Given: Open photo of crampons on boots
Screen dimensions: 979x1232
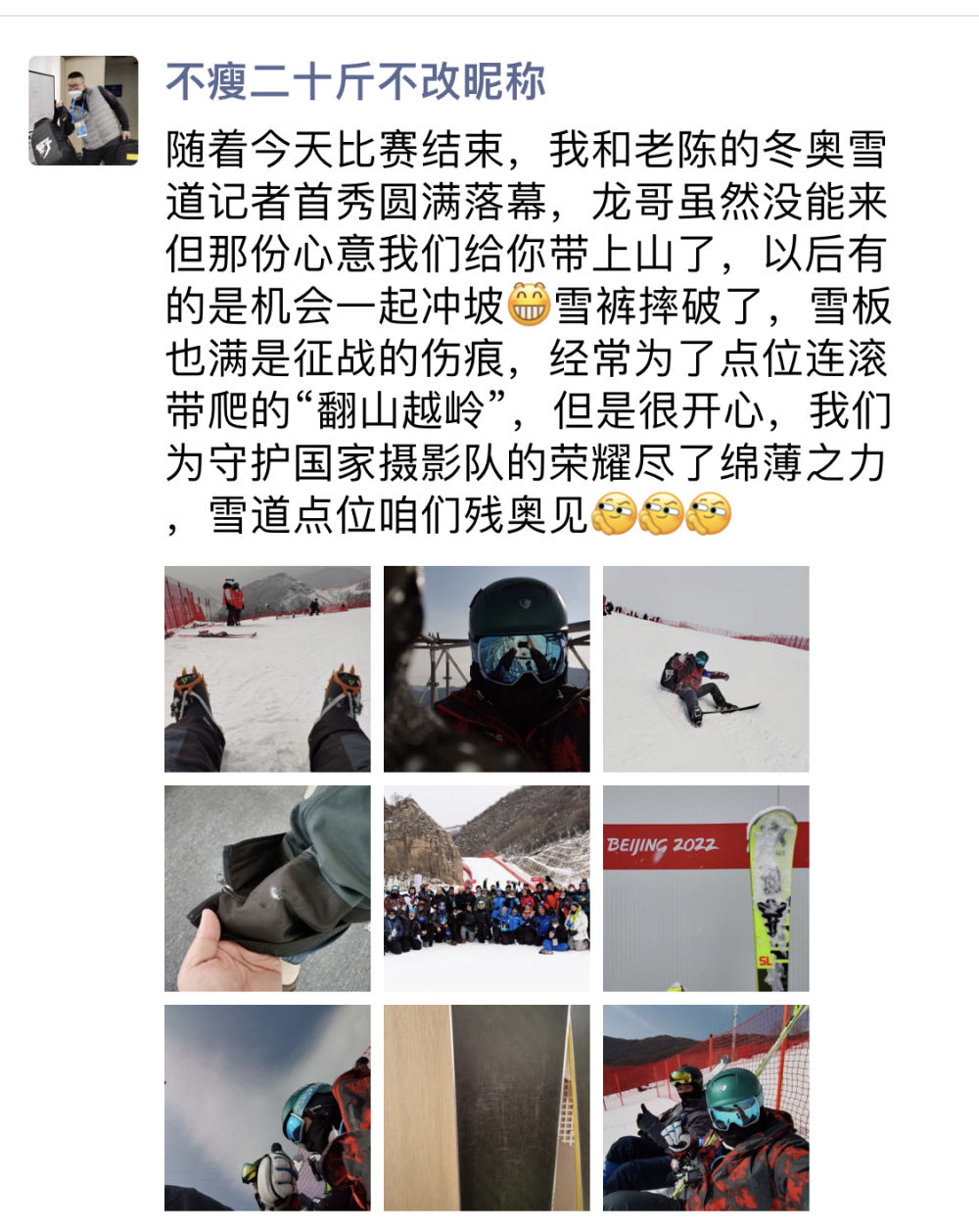Looking at the screenshot, I should pos(267,669).
